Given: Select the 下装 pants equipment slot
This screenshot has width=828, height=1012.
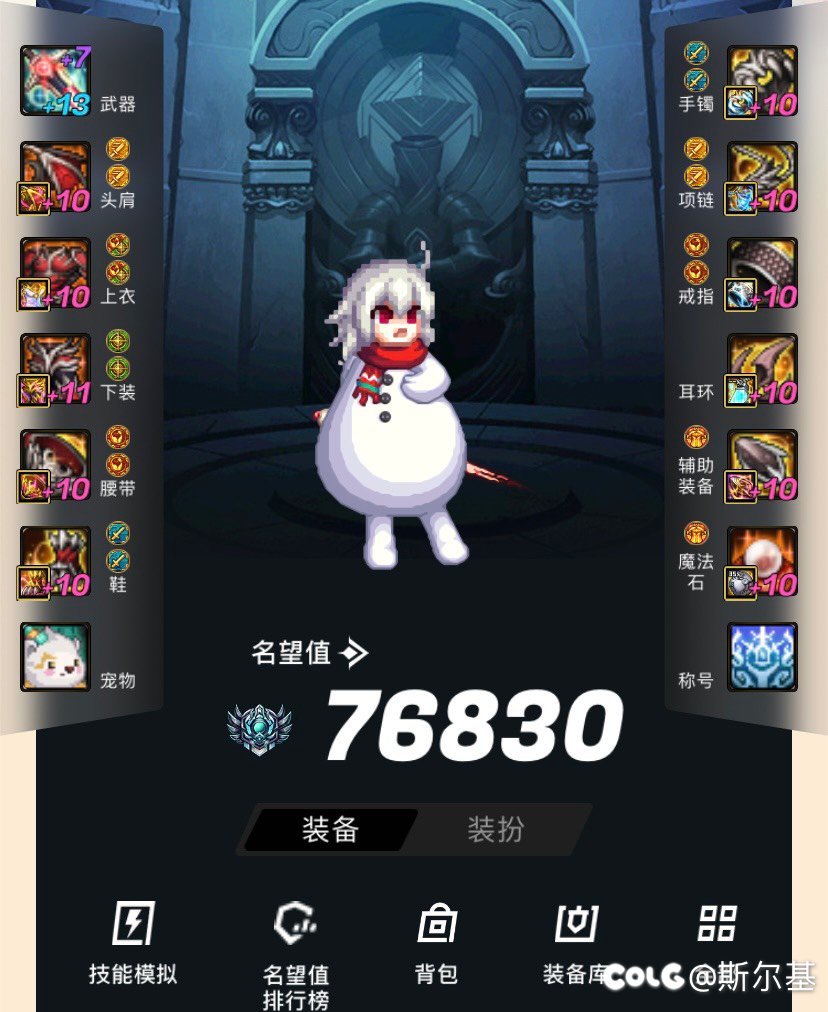Looking at the screenshot, I should click(x=56, y=369).
